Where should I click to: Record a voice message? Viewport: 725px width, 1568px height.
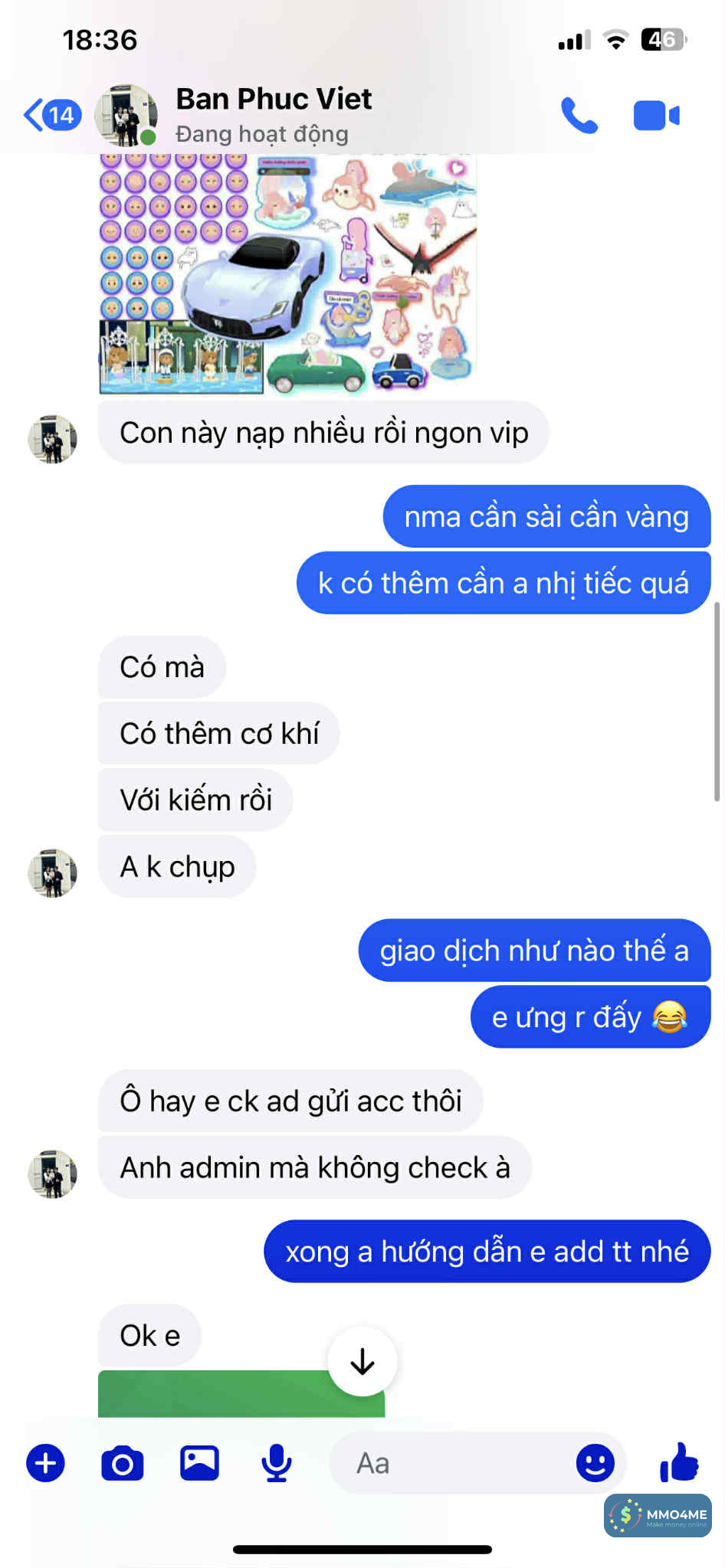click(276, 1463)
